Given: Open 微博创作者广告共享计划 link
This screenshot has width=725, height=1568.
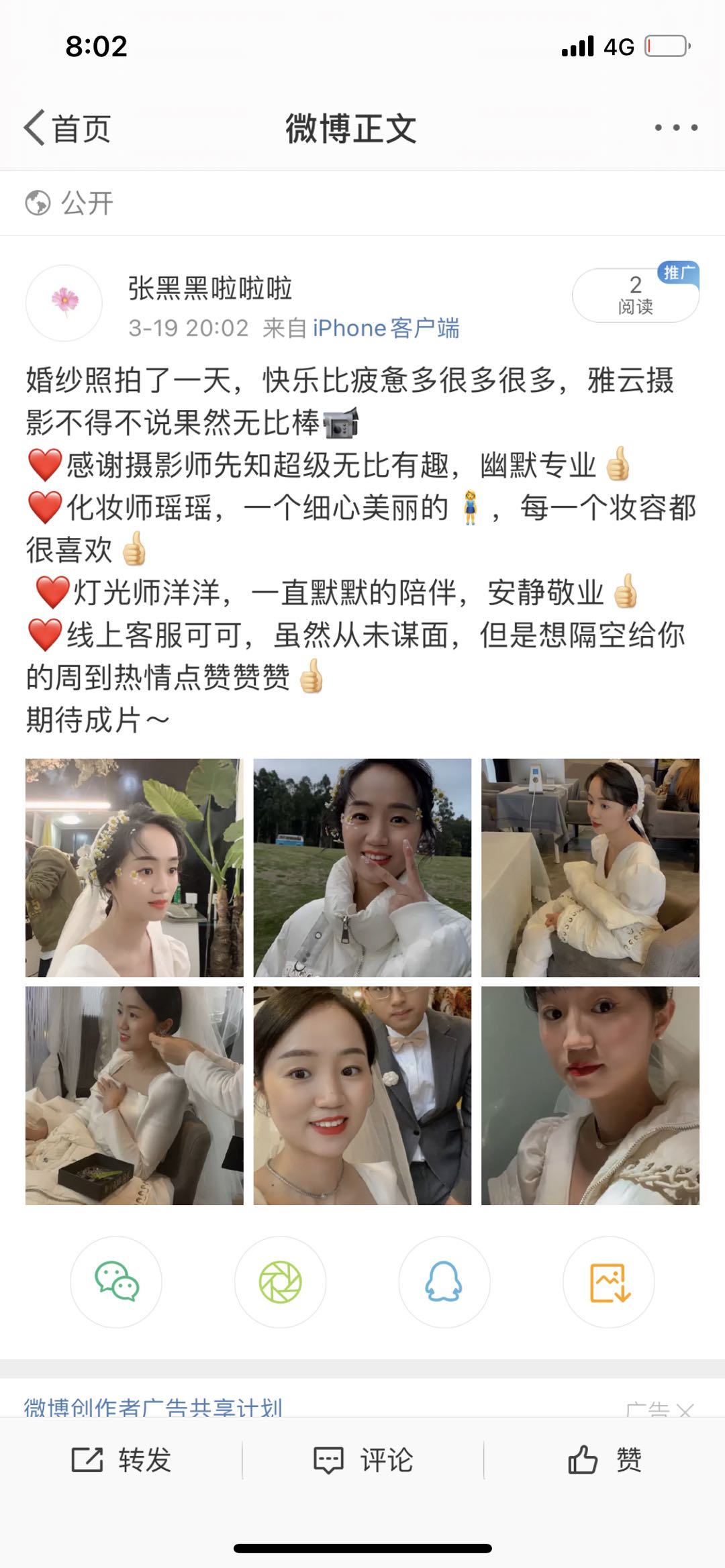Looking at the screenshot, I should [x=153, y=1408].
